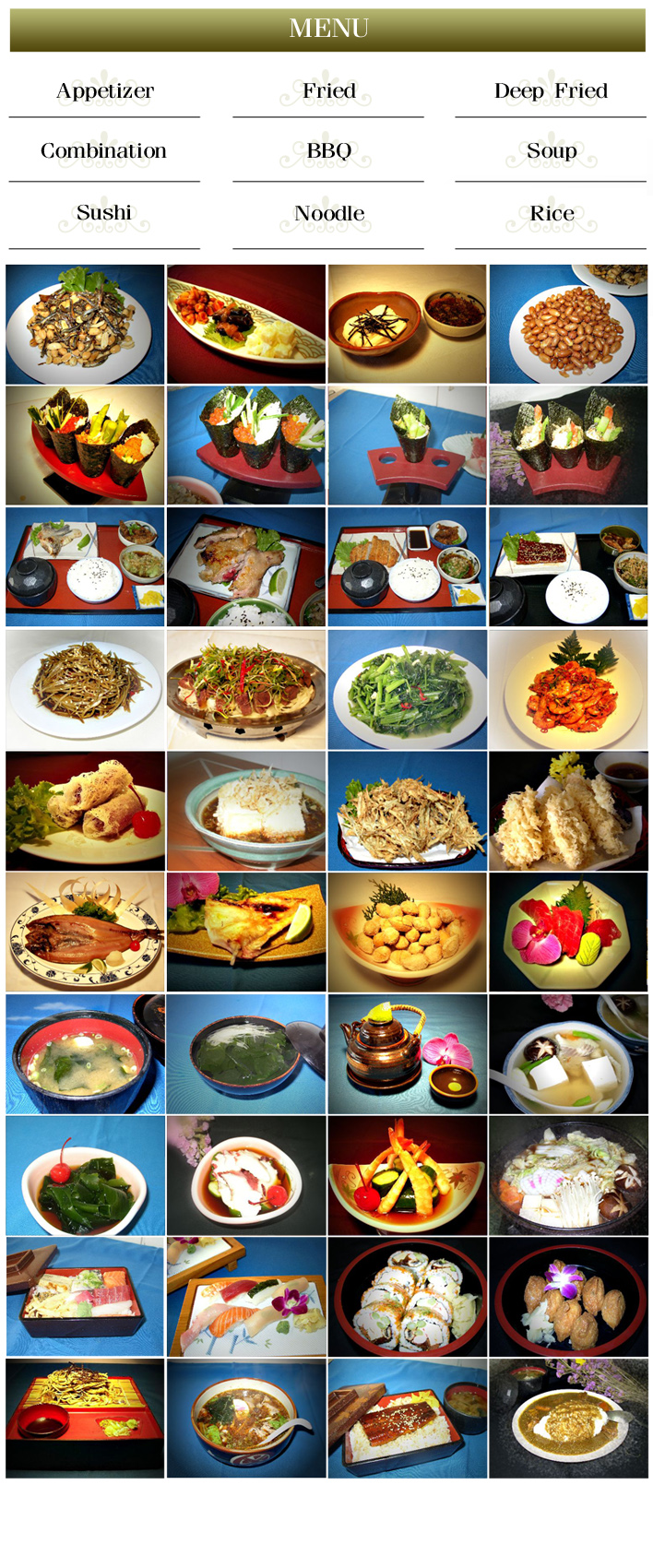Open the Fried menu category
653x1568 pixels.
coord(328,90)
